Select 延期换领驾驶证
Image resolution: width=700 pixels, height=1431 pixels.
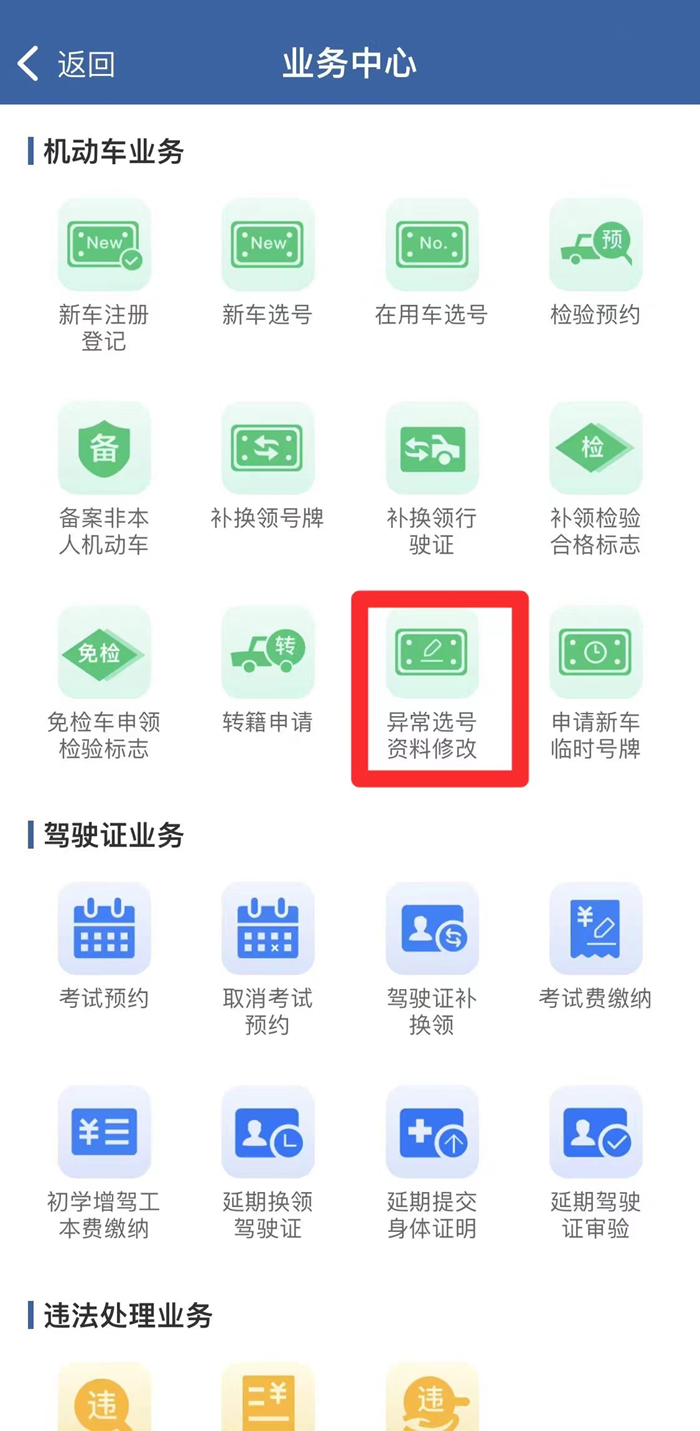click(x=267, y=1133)
